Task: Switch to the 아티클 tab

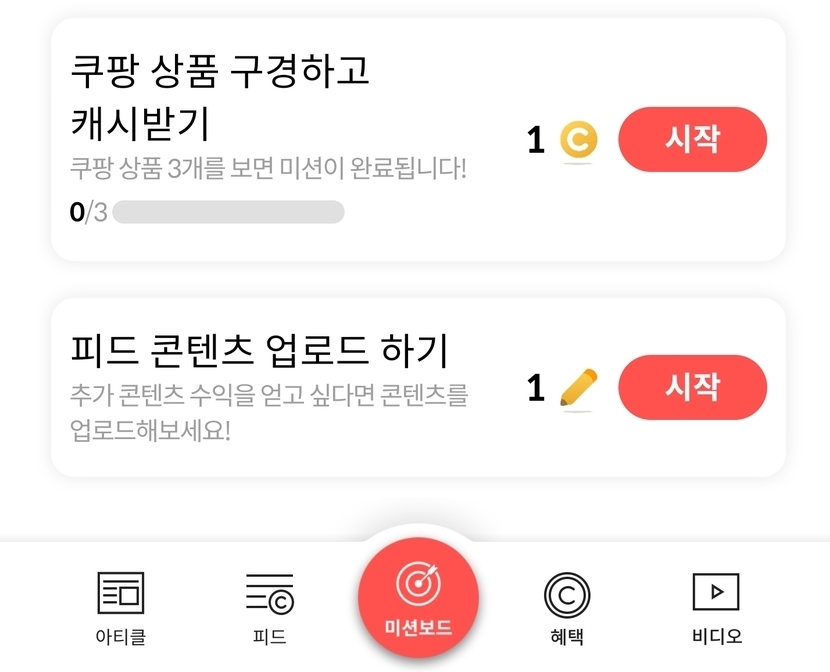Action: (121, 608)
